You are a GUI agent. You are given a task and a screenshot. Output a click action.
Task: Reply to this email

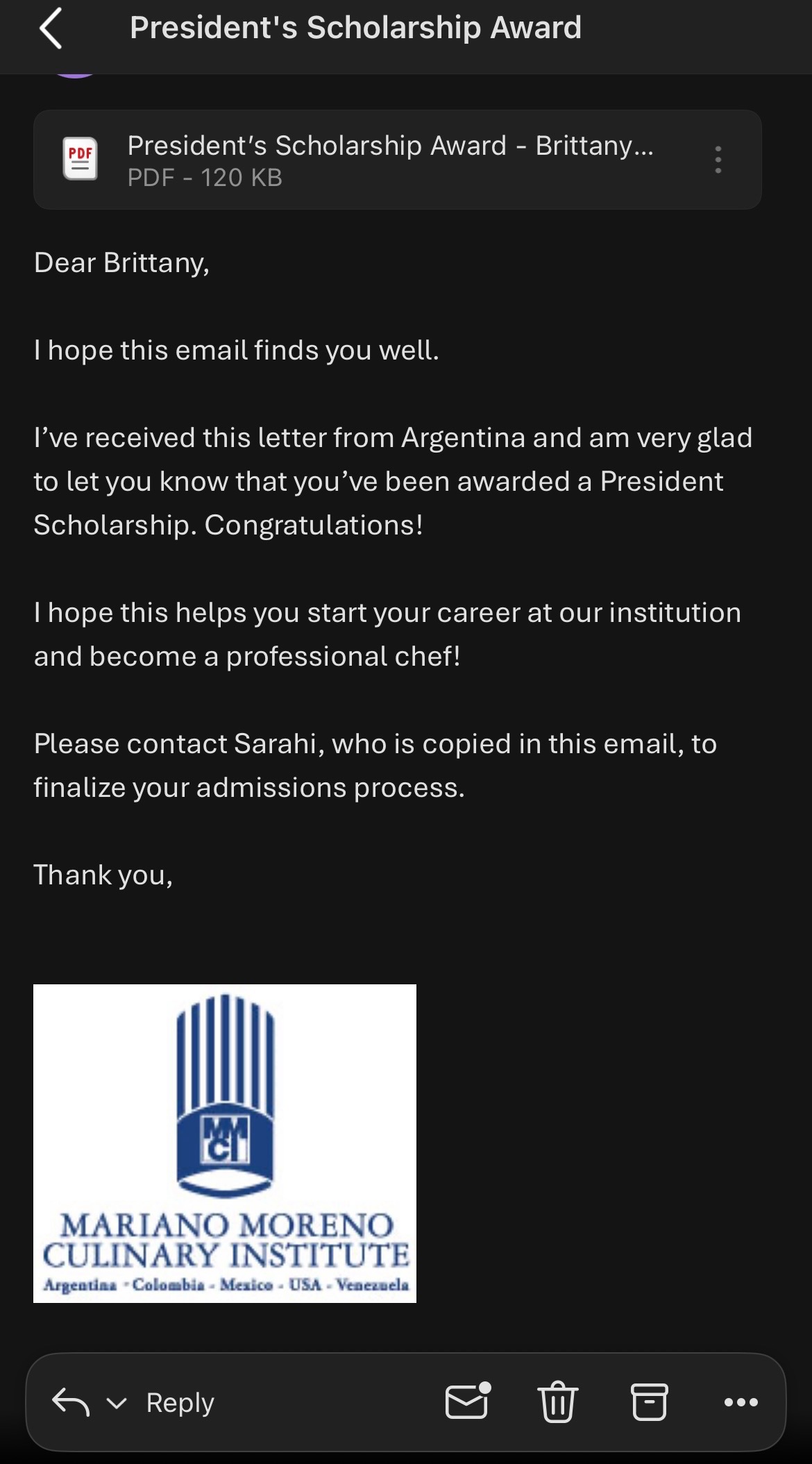pos(179,1403)
